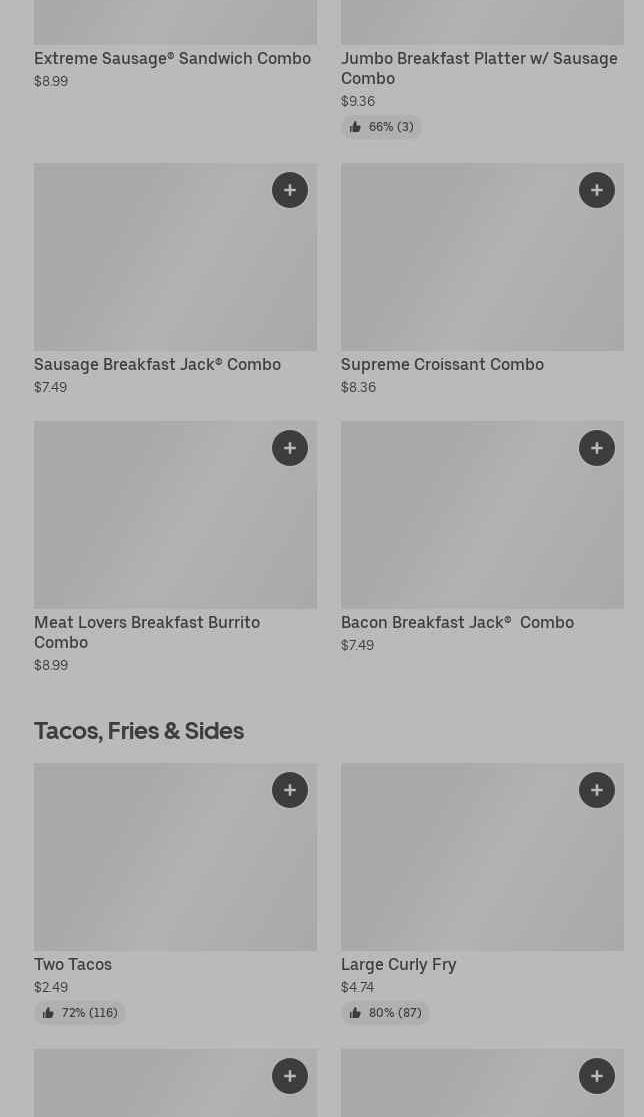Screen dimensions: 644x1117
Task: Open Sausage Breakfast Jack Combo details
Action: coord(157,365)
